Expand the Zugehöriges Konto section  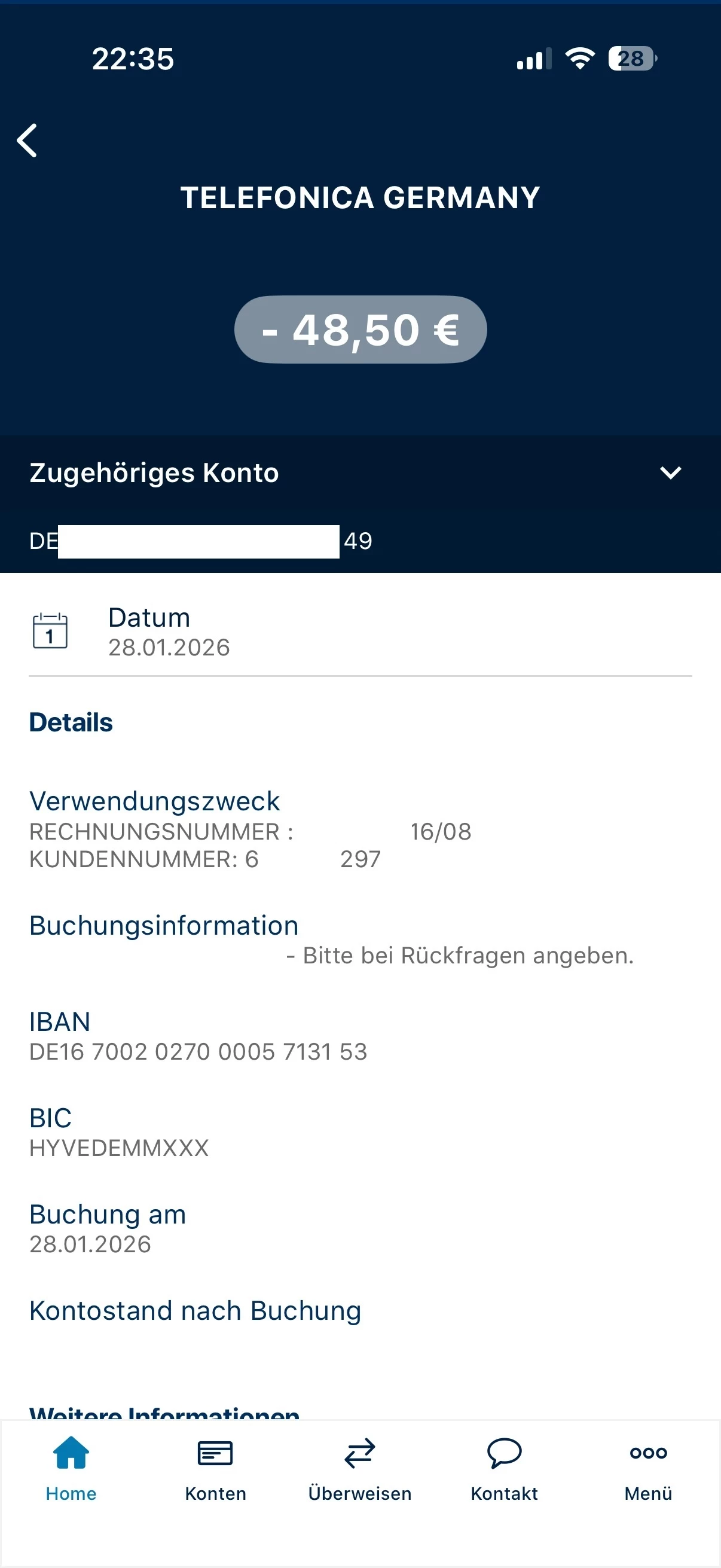tap(670, 473)
